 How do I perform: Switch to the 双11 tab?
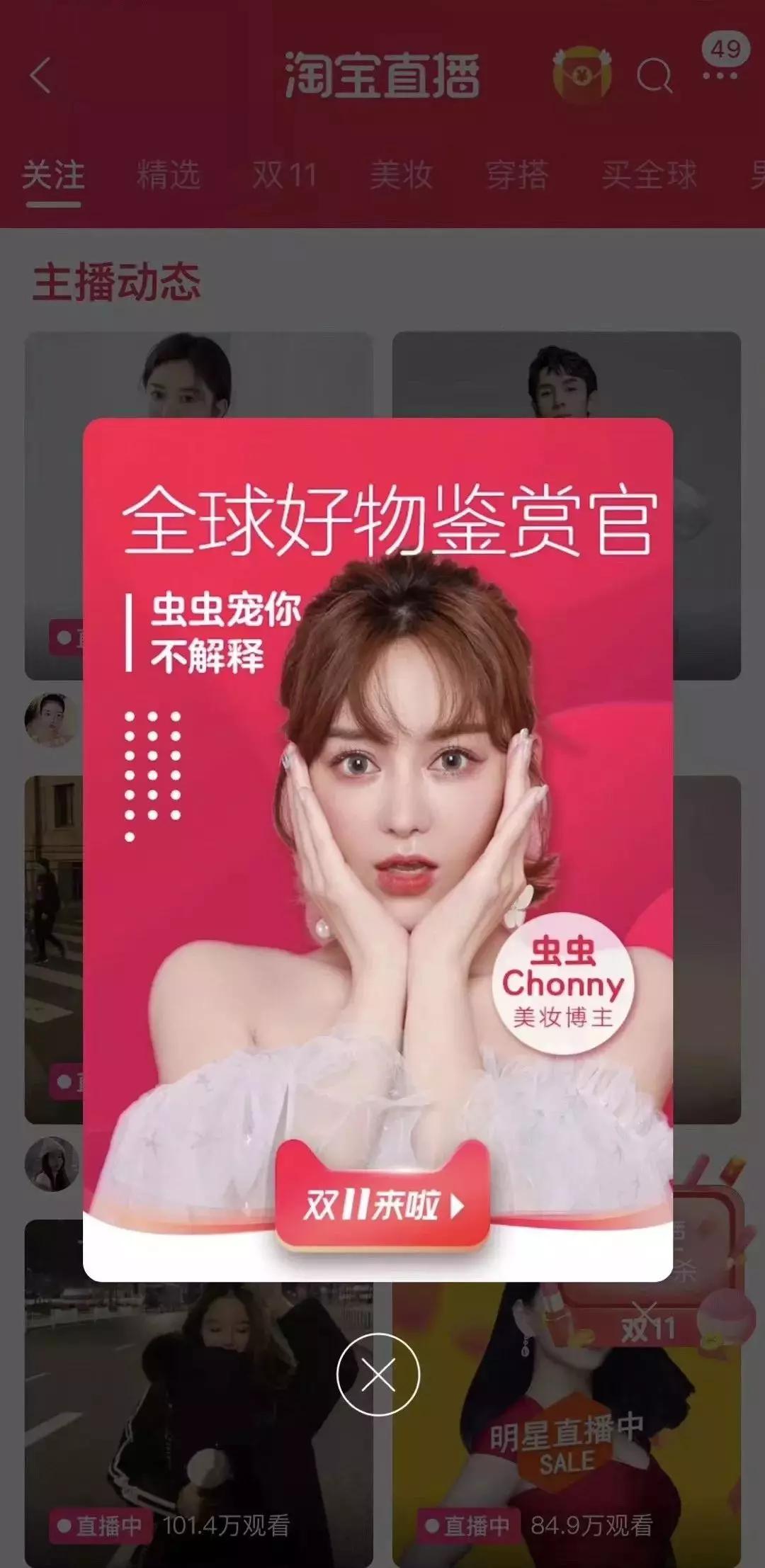(284, 175)
